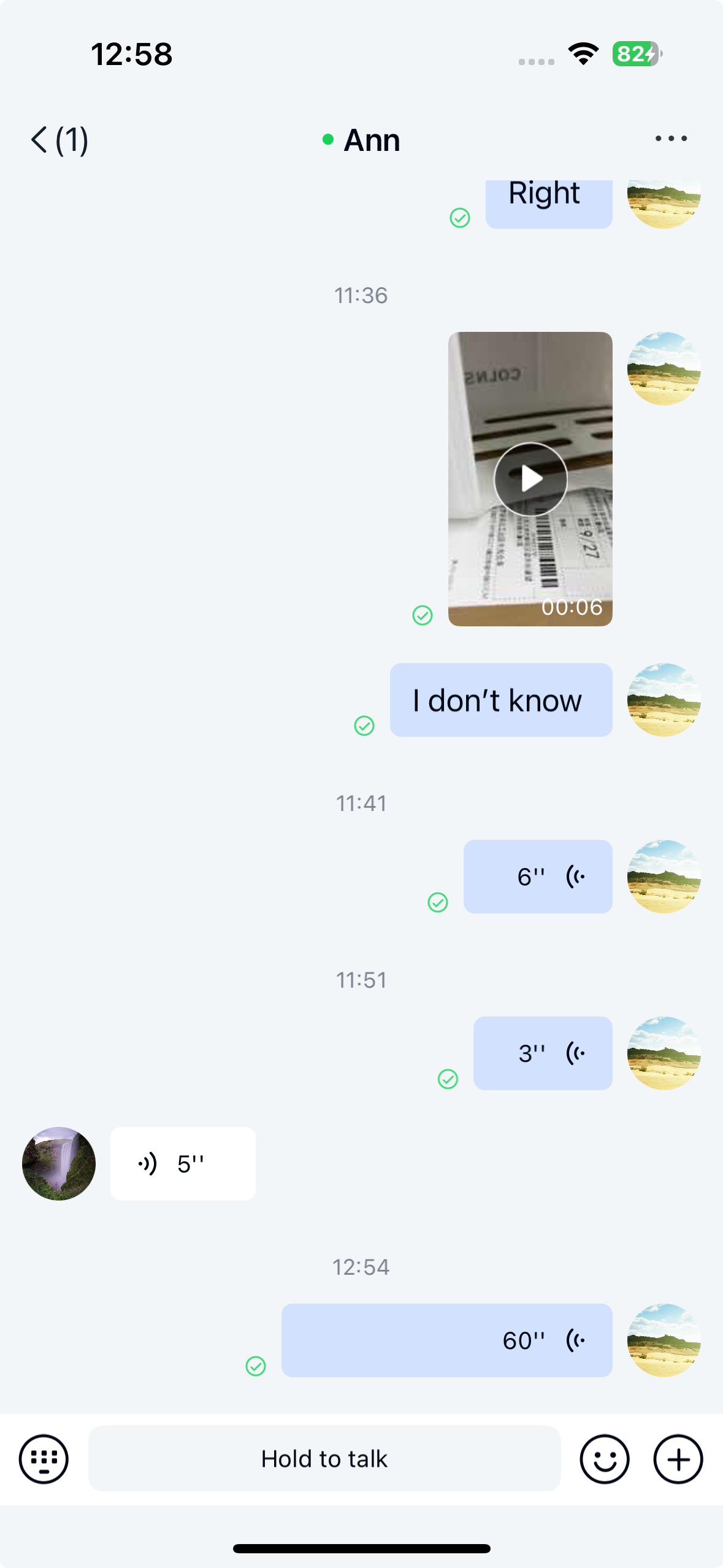Play the 6'' voice message
Image resolution: width=723 pixels, height=1568 pixels.
pos(537,877)
